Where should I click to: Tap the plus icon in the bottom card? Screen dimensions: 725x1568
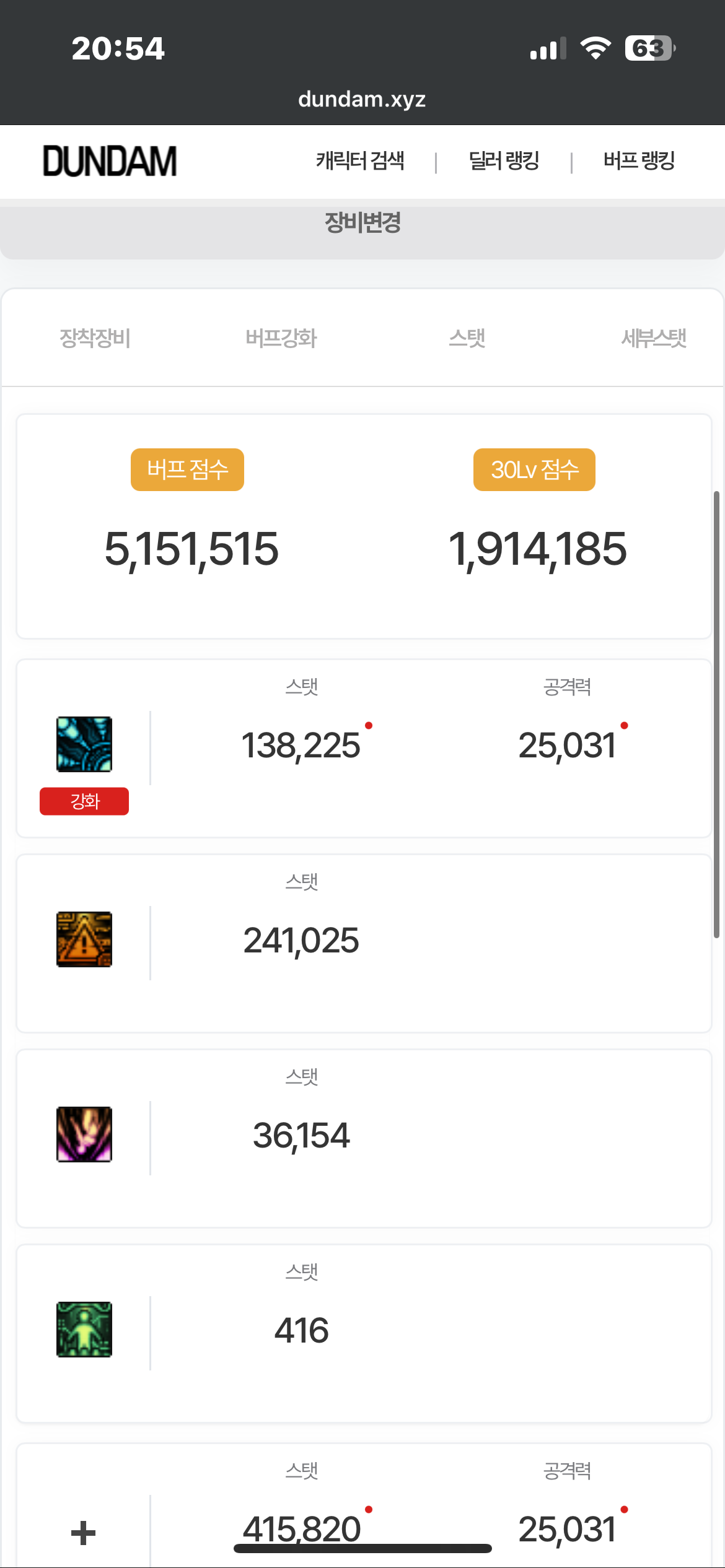tap(83, 1533)
